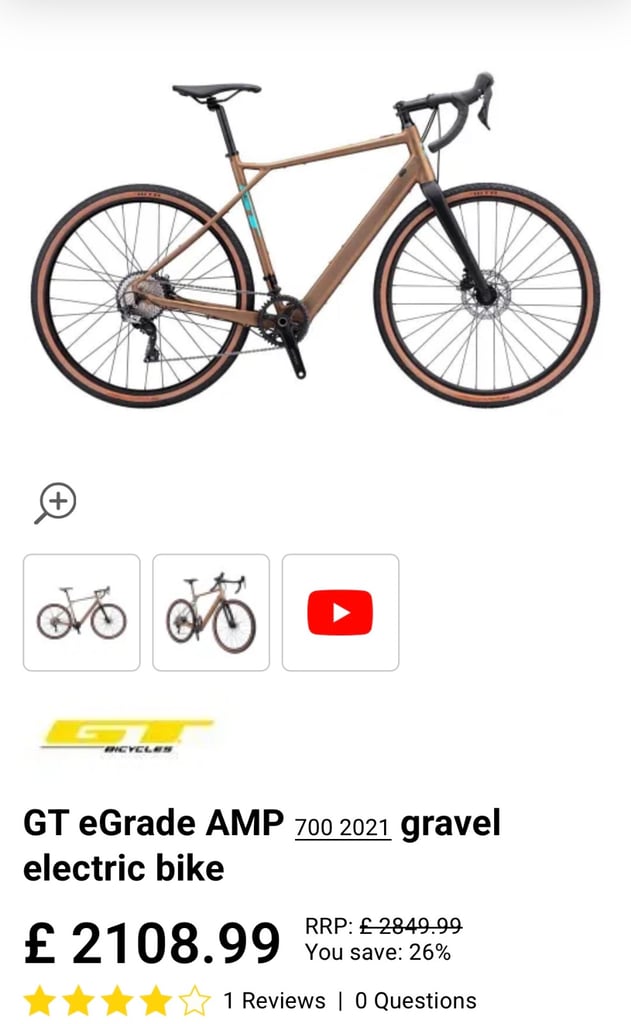Select the second angled bike thumbnail
The image size is (631, 1024).
(211, 613)
